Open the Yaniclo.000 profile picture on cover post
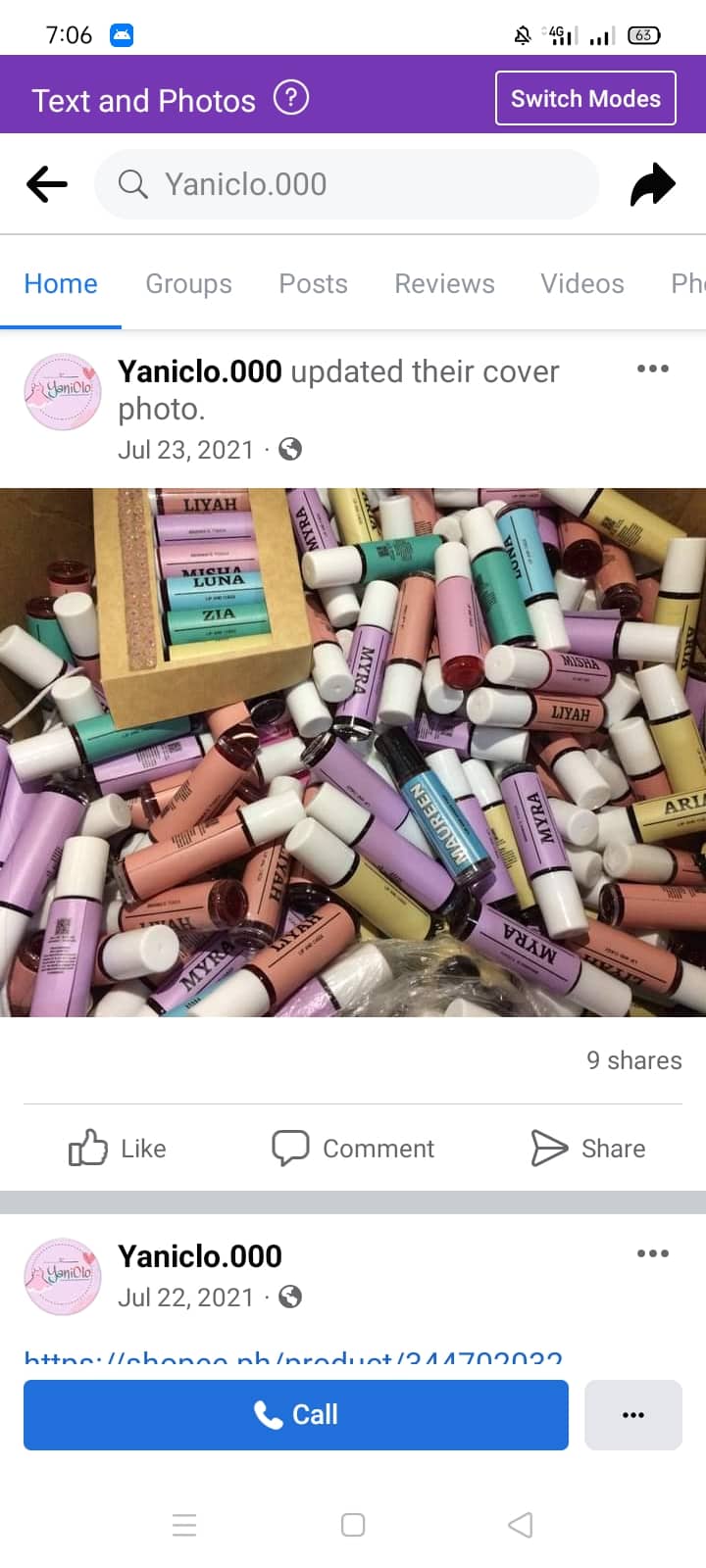The width and height of the screenshot is (706, 1568). tap(63, 392)
